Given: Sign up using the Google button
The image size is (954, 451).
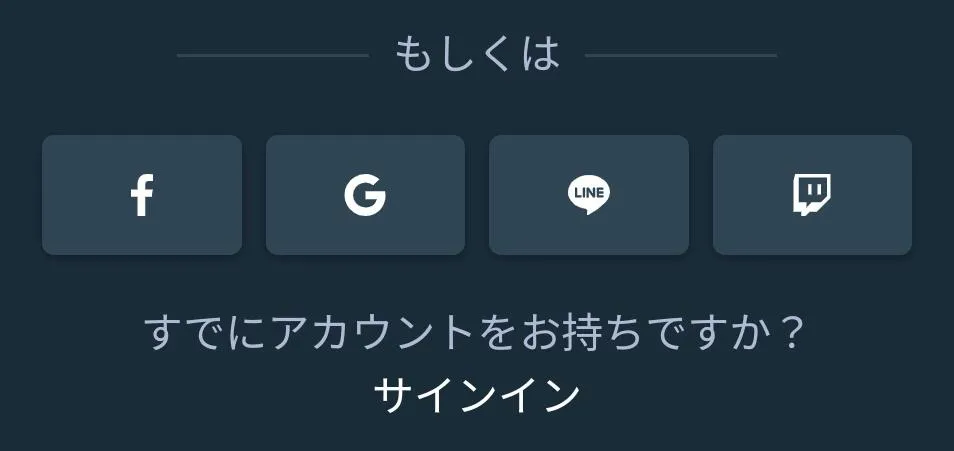Looking at the screenshot, I should point(365,195).
